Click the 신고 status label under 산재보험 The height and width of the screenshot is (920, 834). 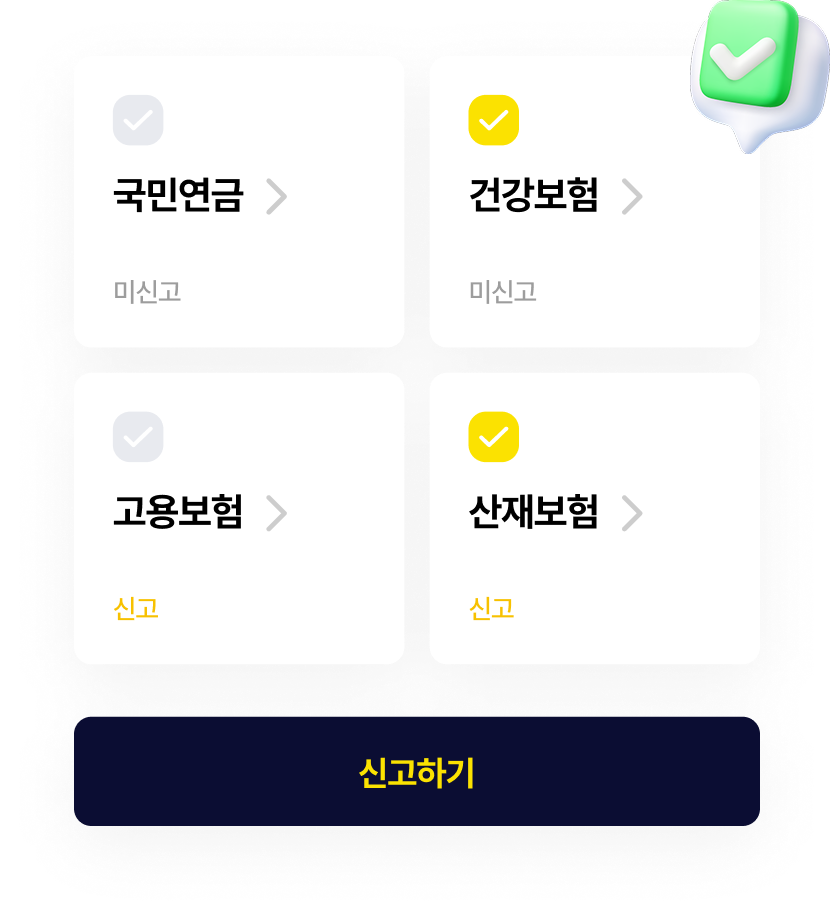point(491,608)
